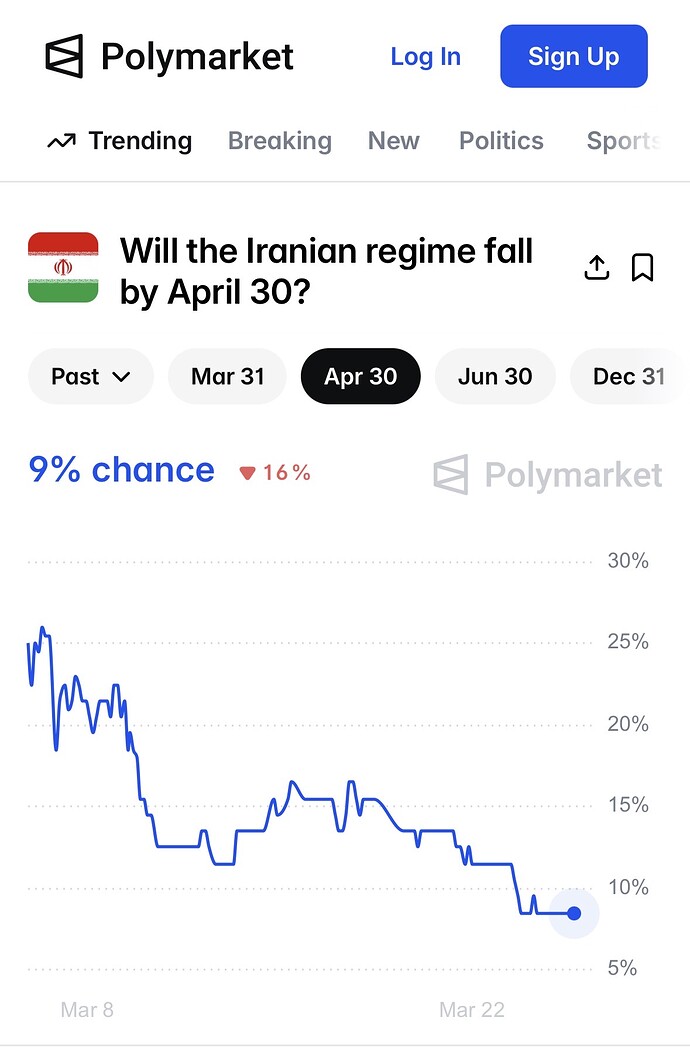
Task: Switch to the Breaking tab
Action: pos(279,141)
